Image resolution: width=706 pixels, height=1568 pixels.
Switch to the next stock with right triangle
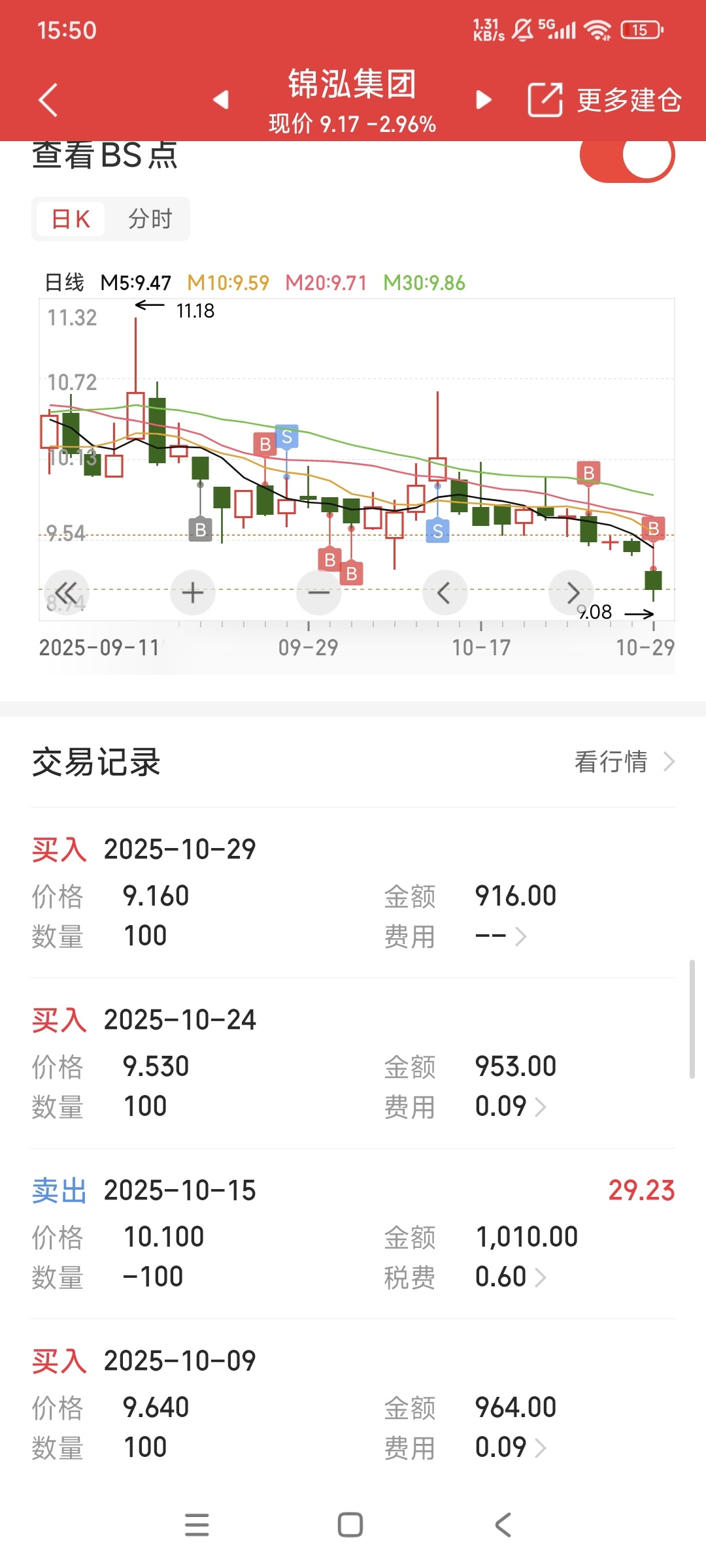[484, 100]
